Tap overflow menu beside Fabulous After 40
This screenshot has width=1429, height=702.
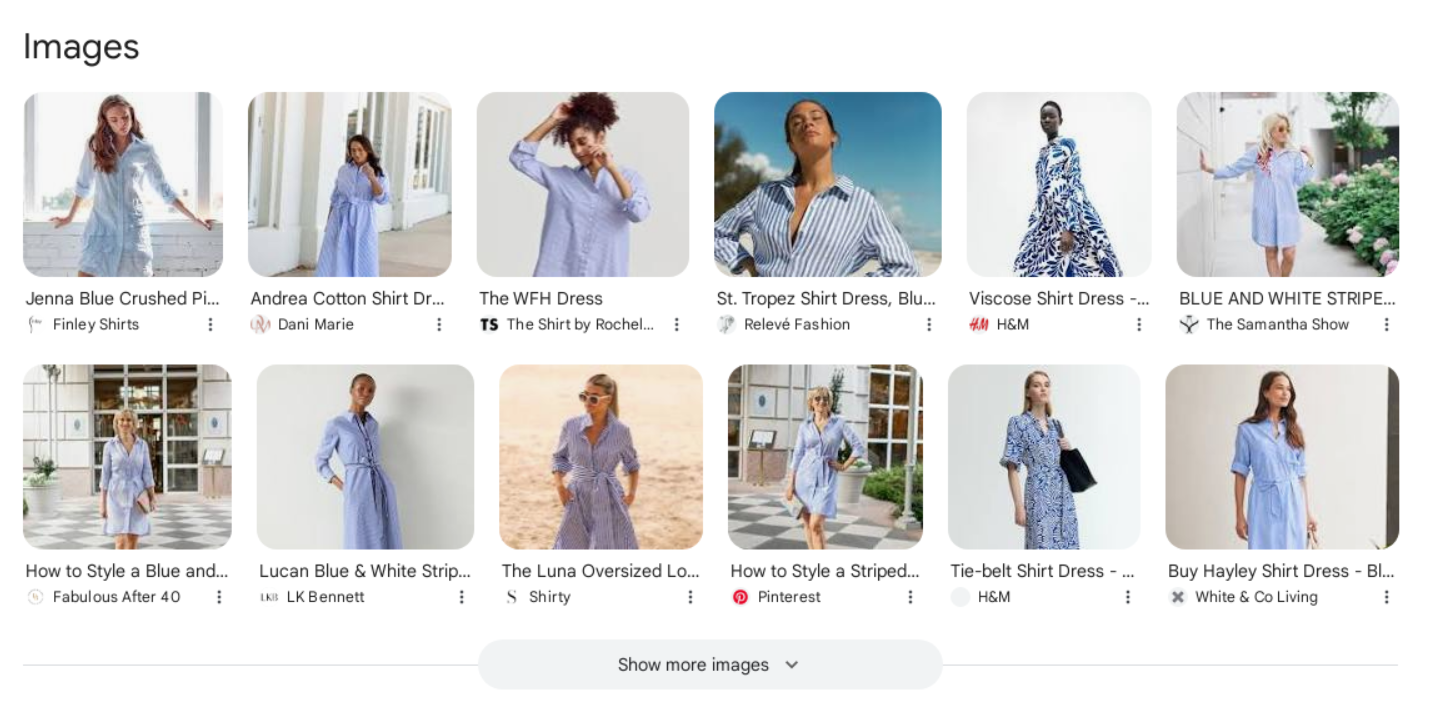[x=219, y=597]
